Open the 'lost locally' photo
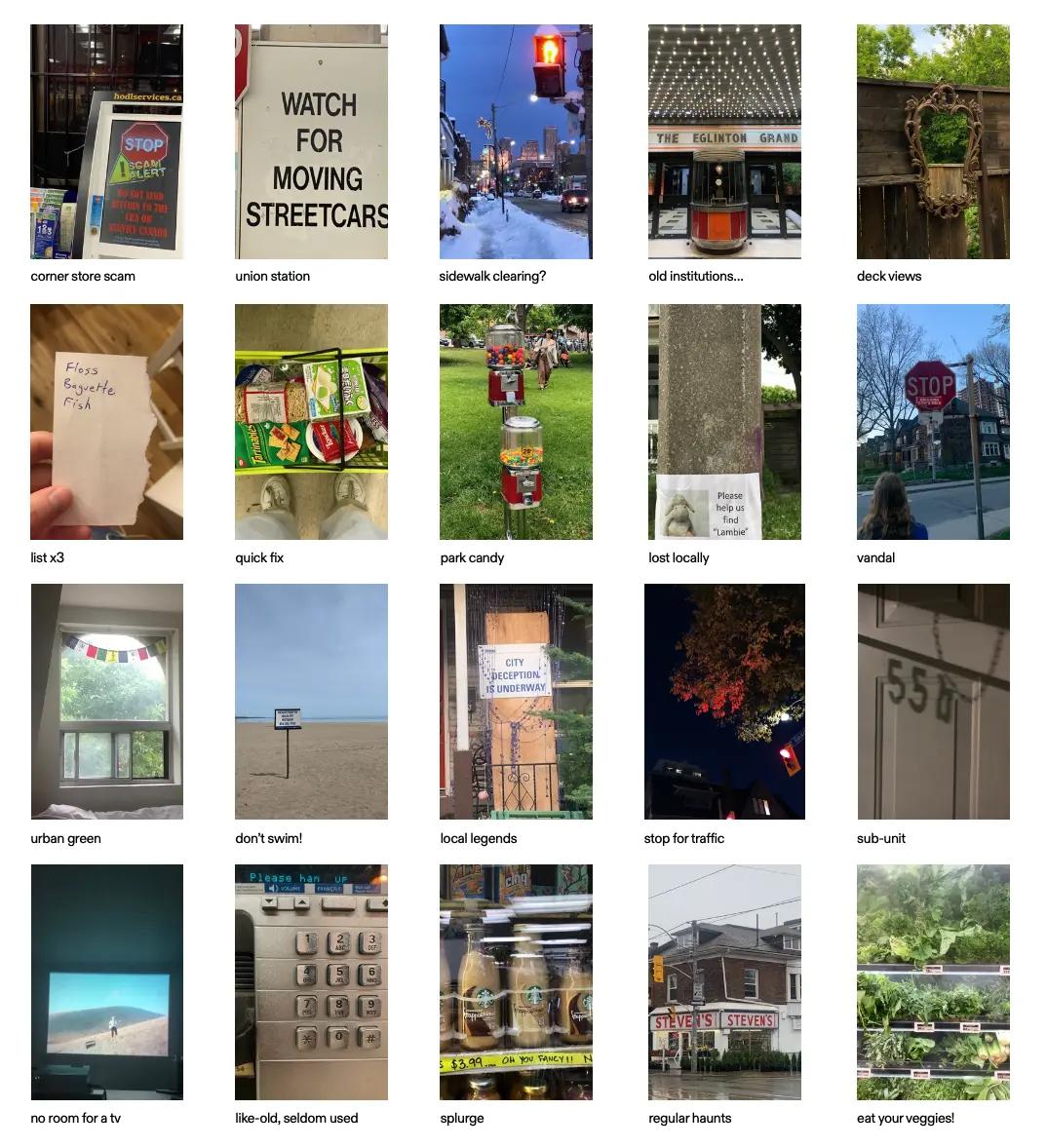The width and height of the screenshot is (1047, 1148). click(724, 422)
